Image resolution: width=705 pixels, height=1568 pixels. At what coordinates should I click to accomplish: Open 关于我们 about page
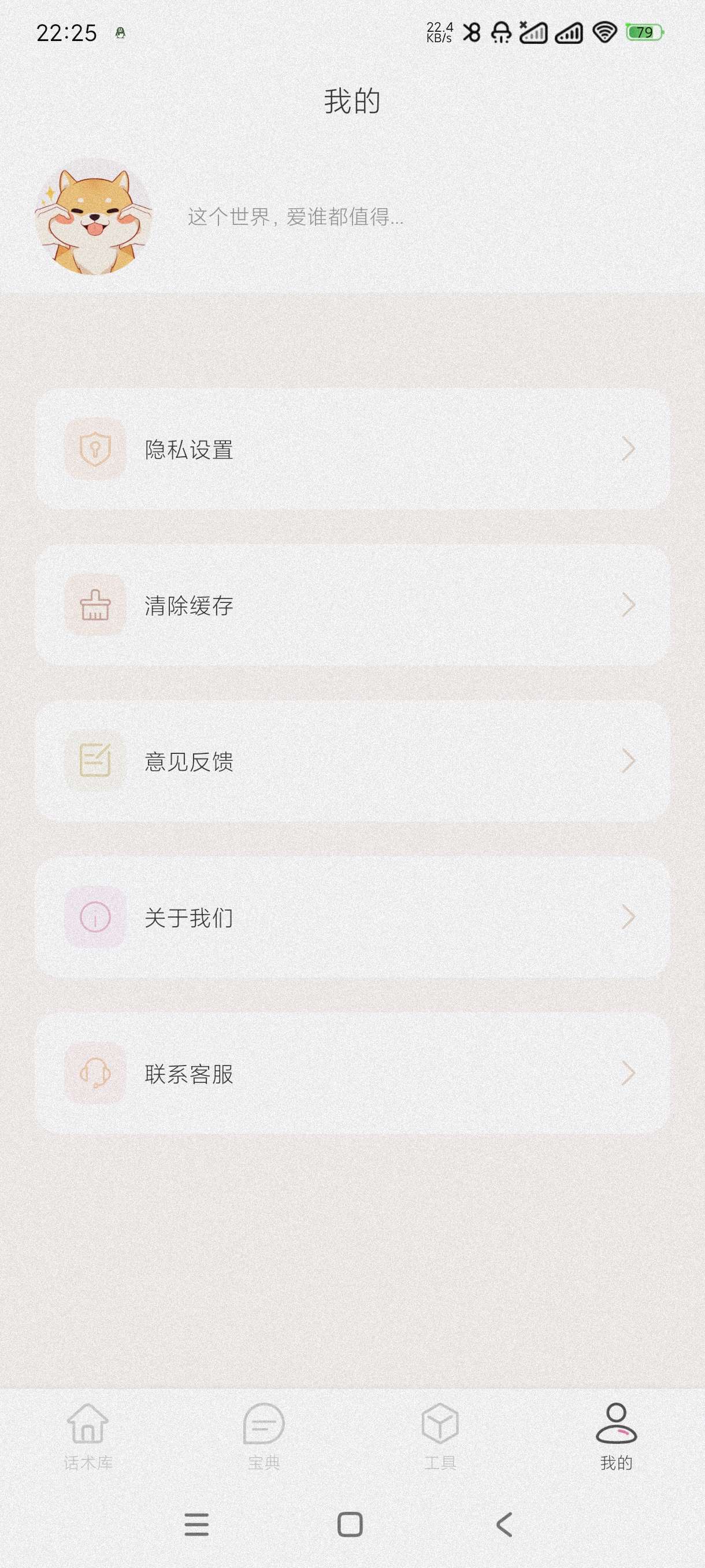point(352,917)
